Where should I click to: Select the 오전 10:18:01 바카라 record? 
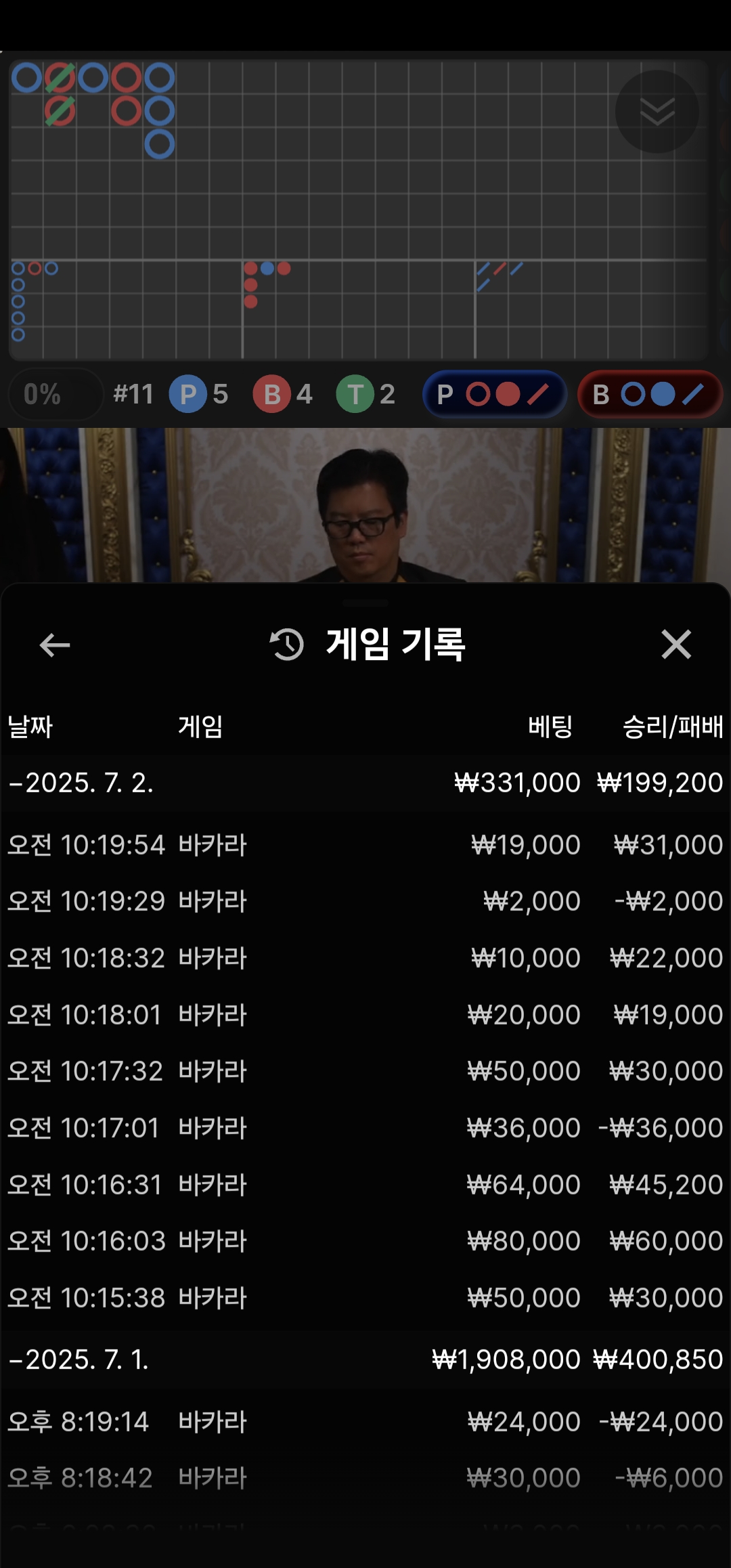[365, 1015]
